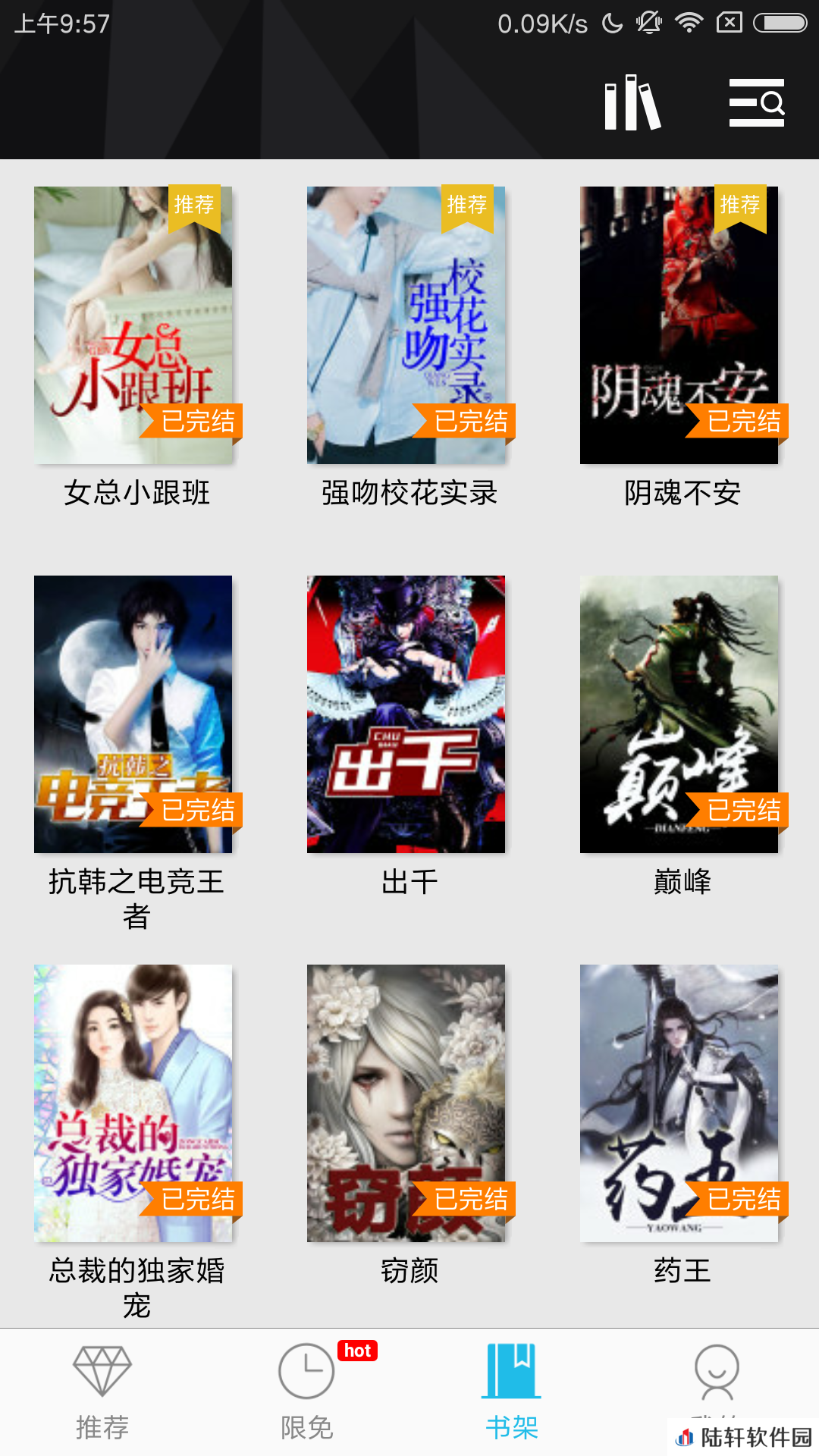Open the book 窃颜
The height and width of the screenshot is (1456, 819).
click(x=406, y=1103)
